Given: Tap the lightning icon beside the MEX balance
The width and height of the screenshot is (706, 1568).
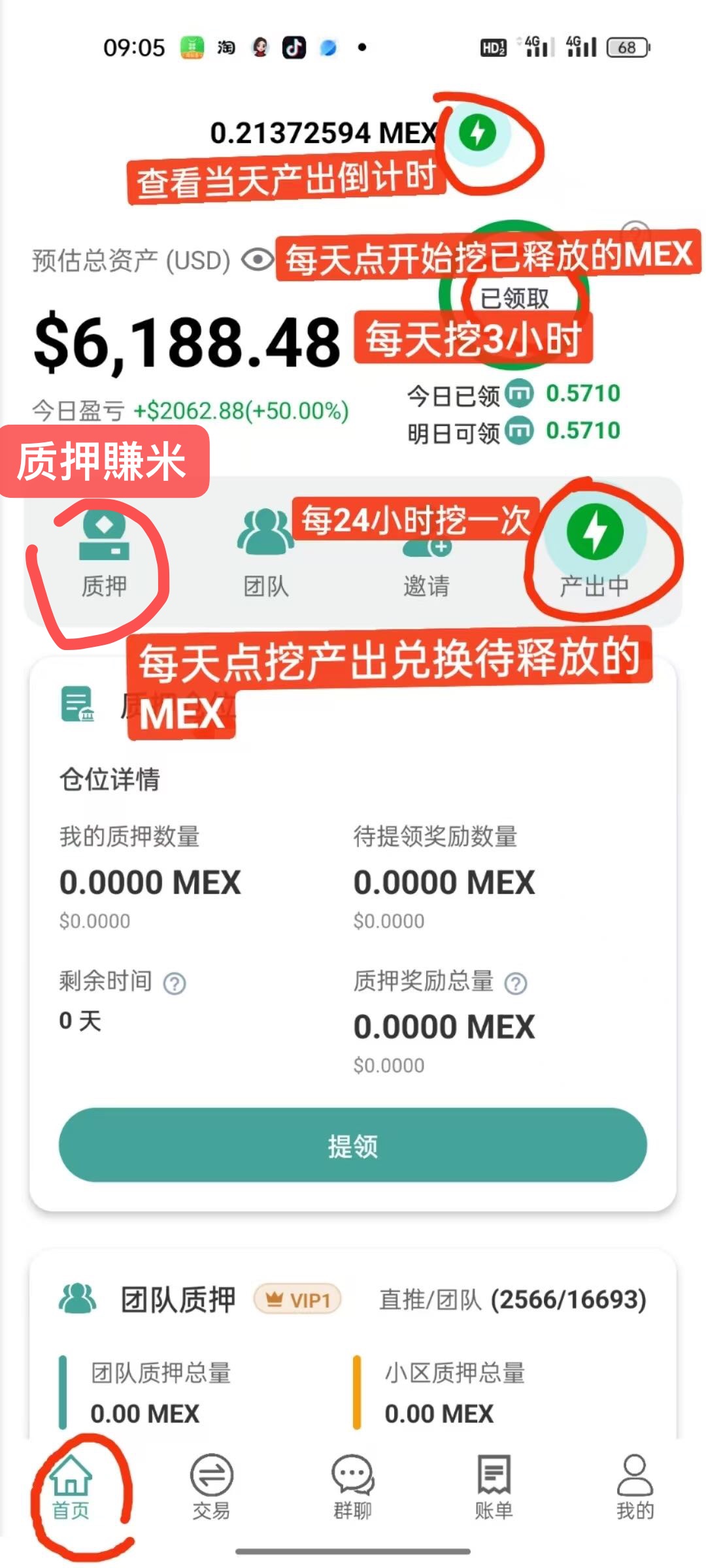Looking at the screenshot, I should point(477,133).
